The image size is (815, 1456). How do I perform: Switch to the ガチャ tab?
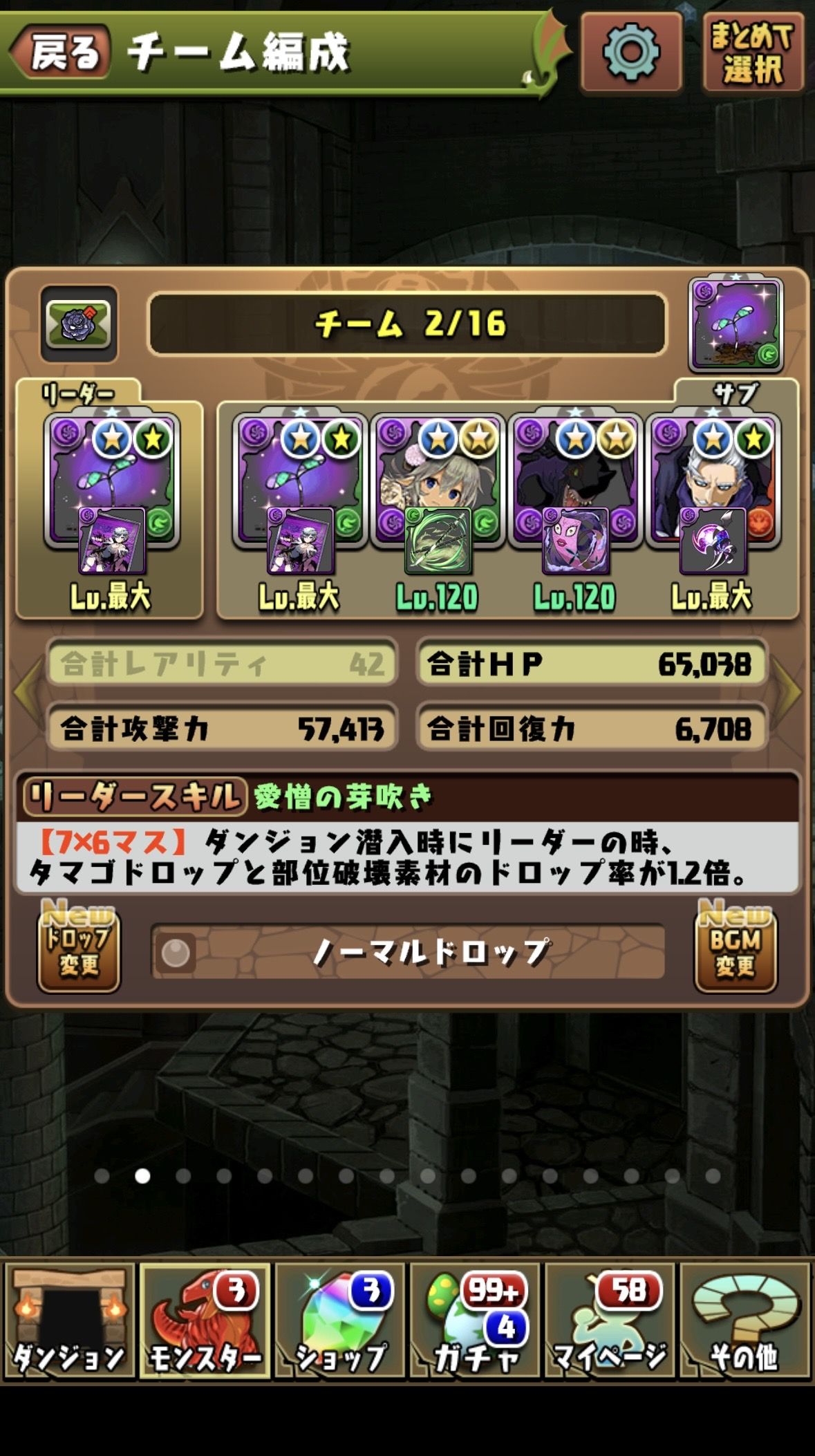(x=475, y=1320)
